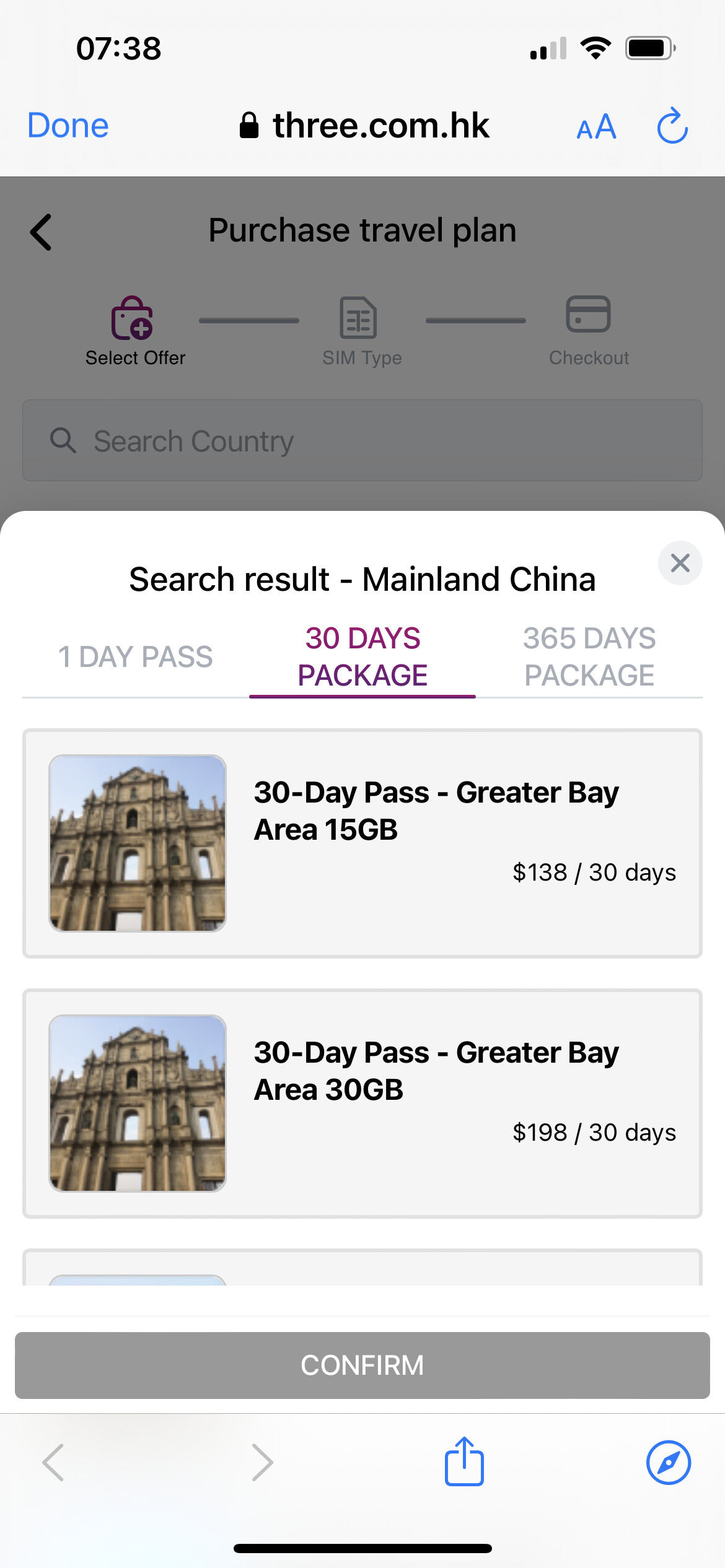This screenshot has width=725, height=1568.
Task: Select the 30 DAYS PACKAGE tab
Action: coord(362,657)
